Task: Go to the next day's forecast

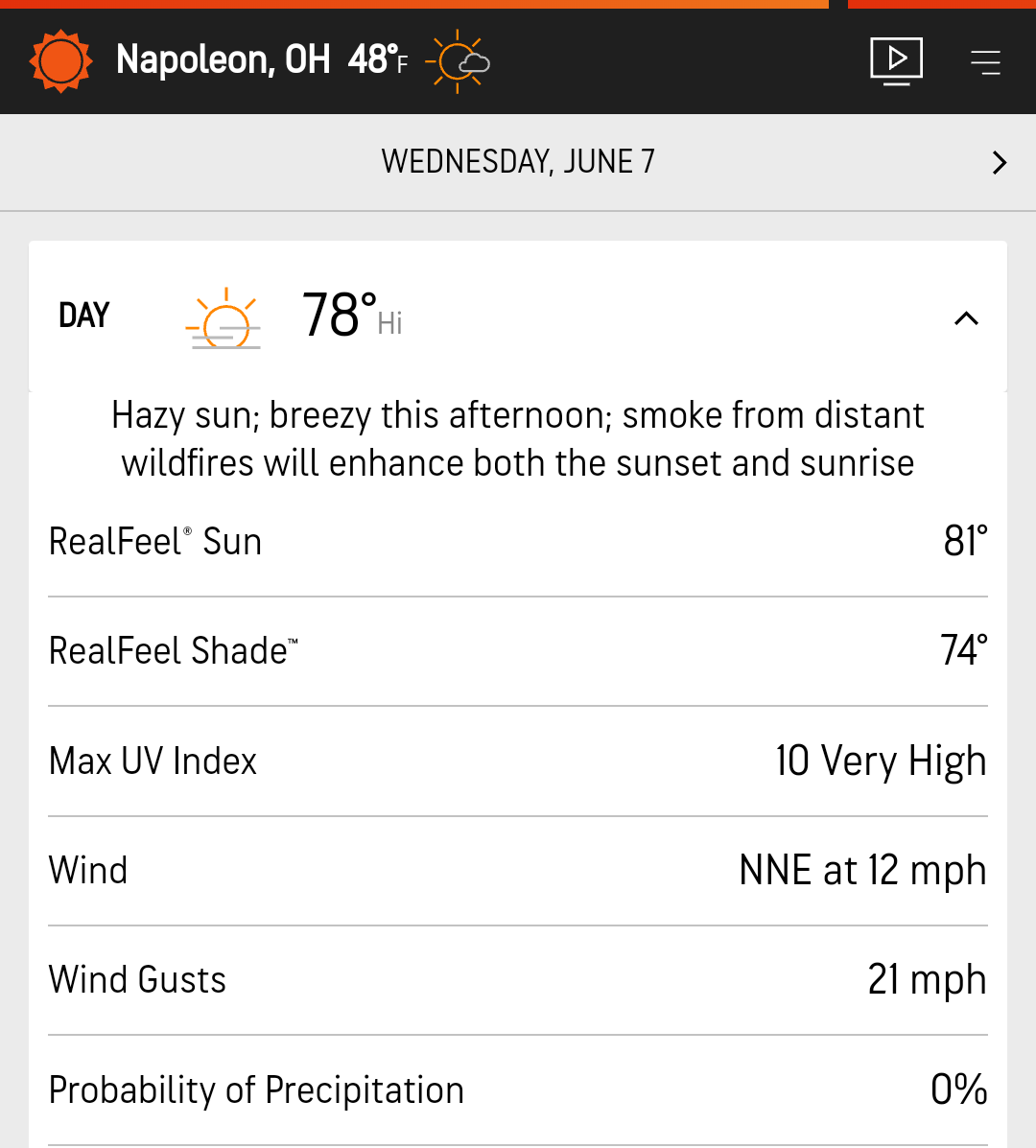Action: point(1000,162)
